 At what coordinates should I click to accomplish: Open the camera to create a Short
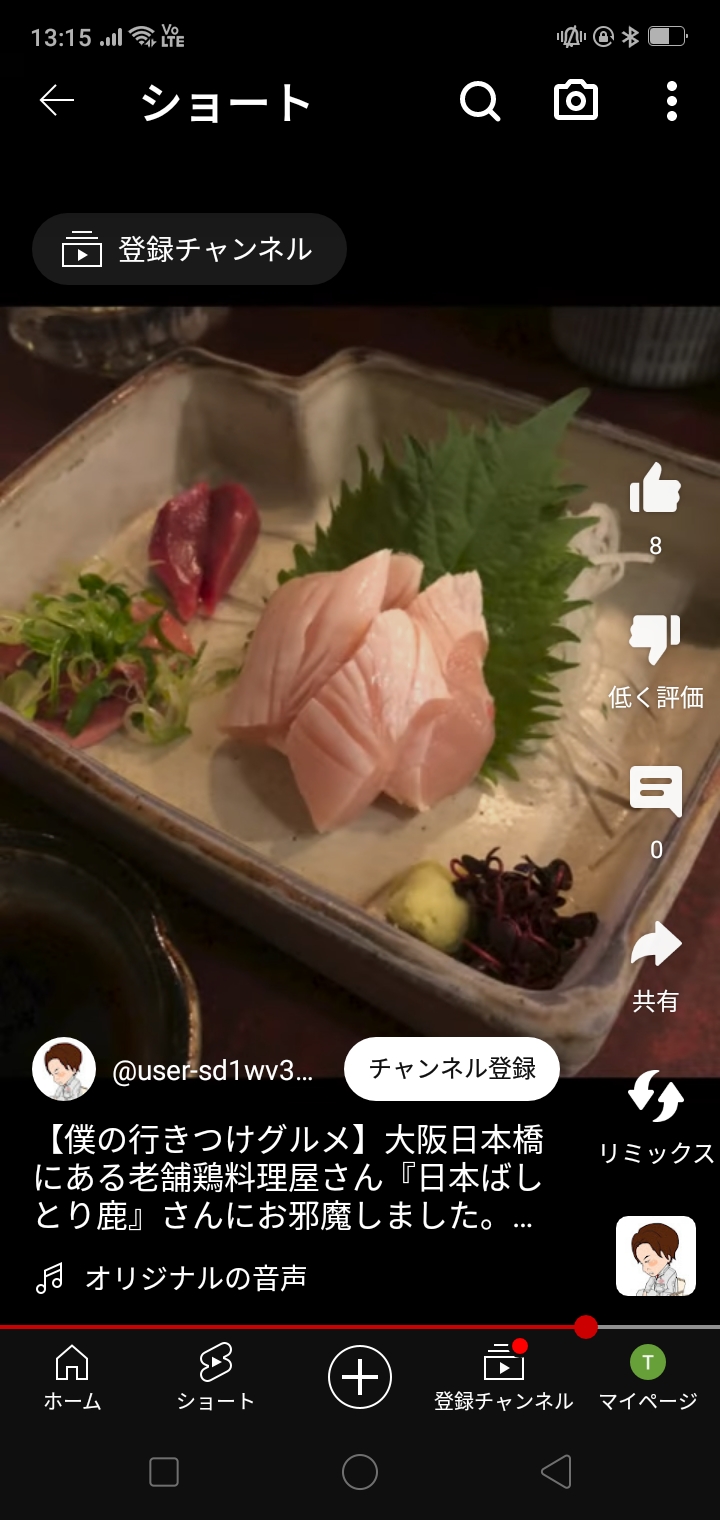tap(576, 101)
